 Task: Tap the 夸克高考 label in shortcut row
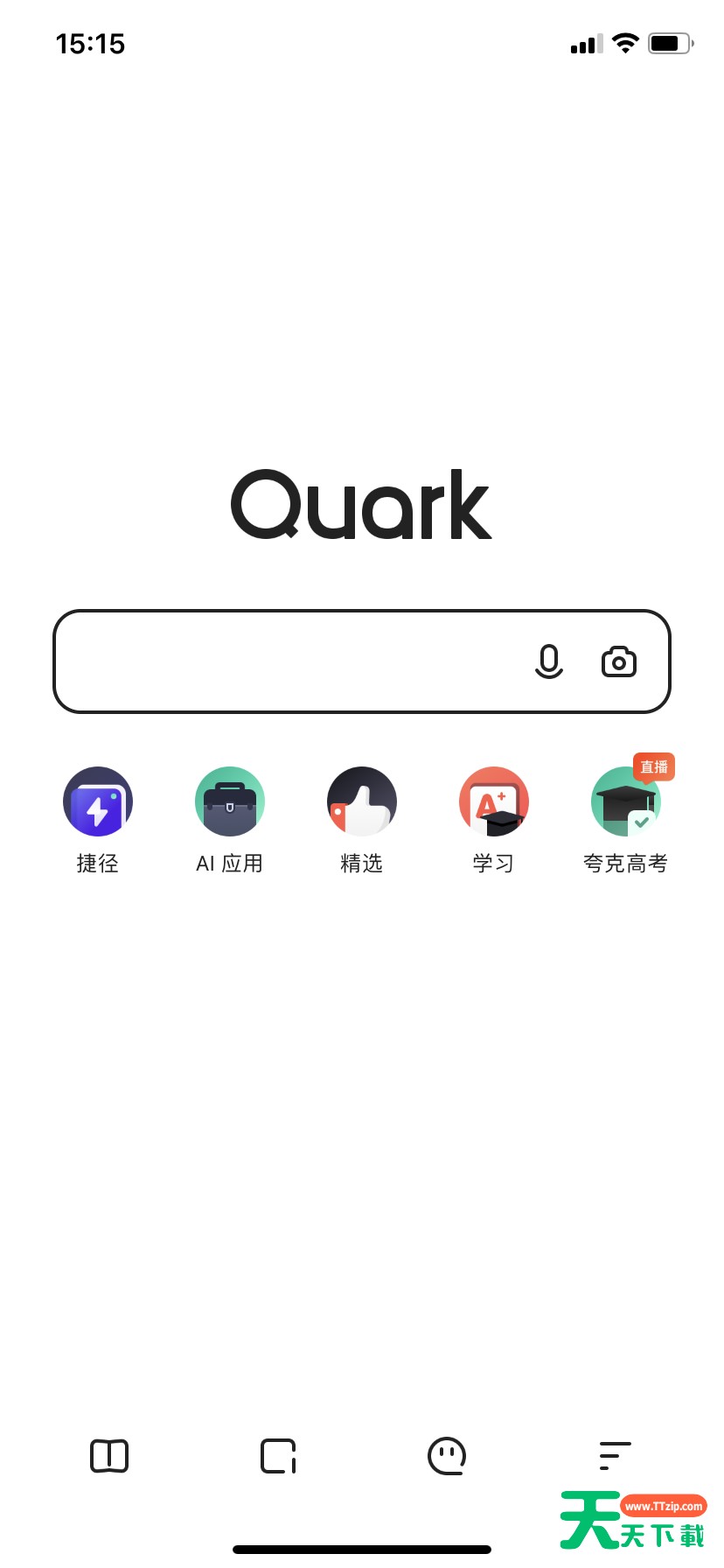625,863
